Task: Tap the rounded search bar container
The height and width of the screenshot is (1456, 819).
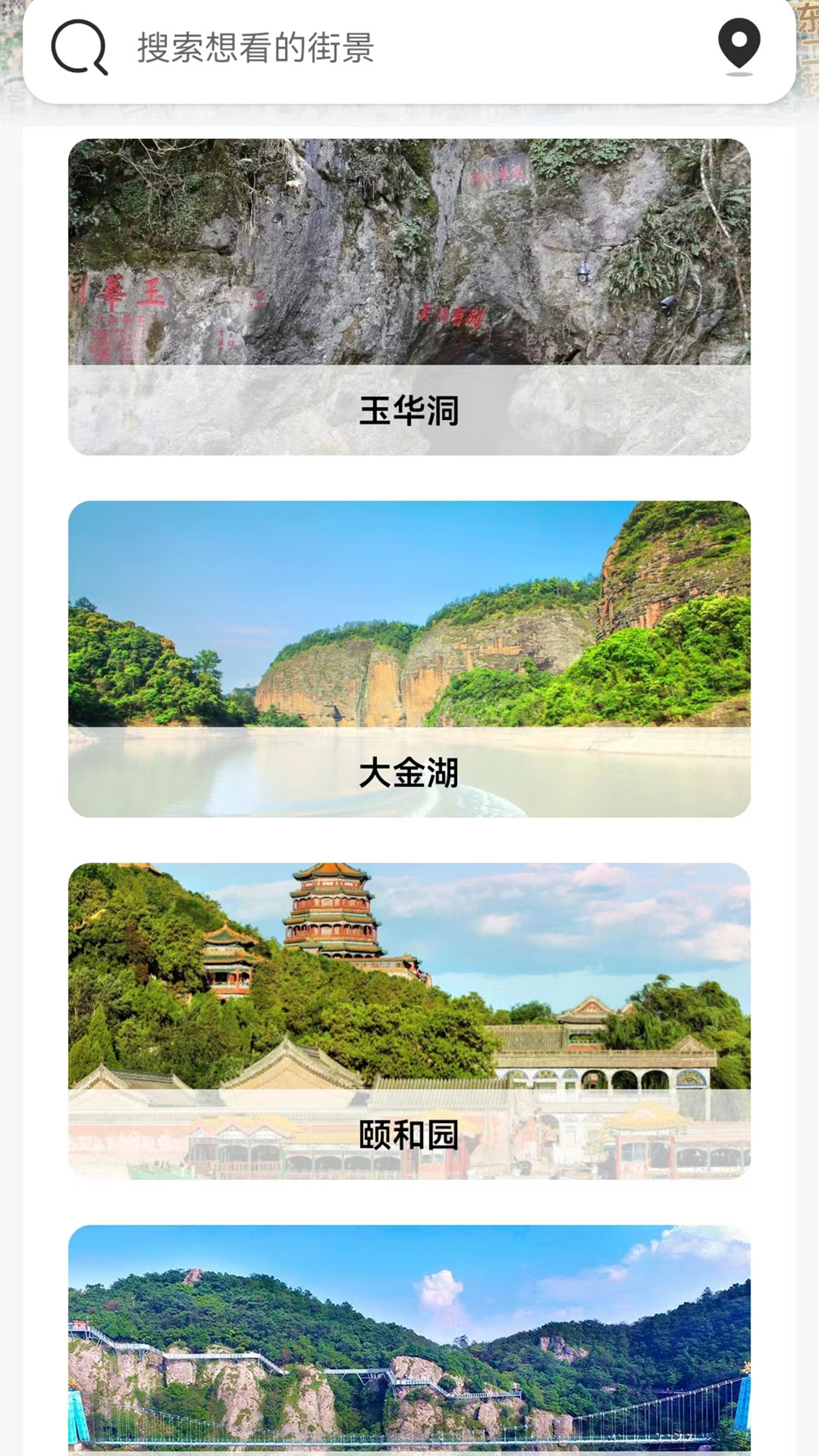Action: coord(409,48)
